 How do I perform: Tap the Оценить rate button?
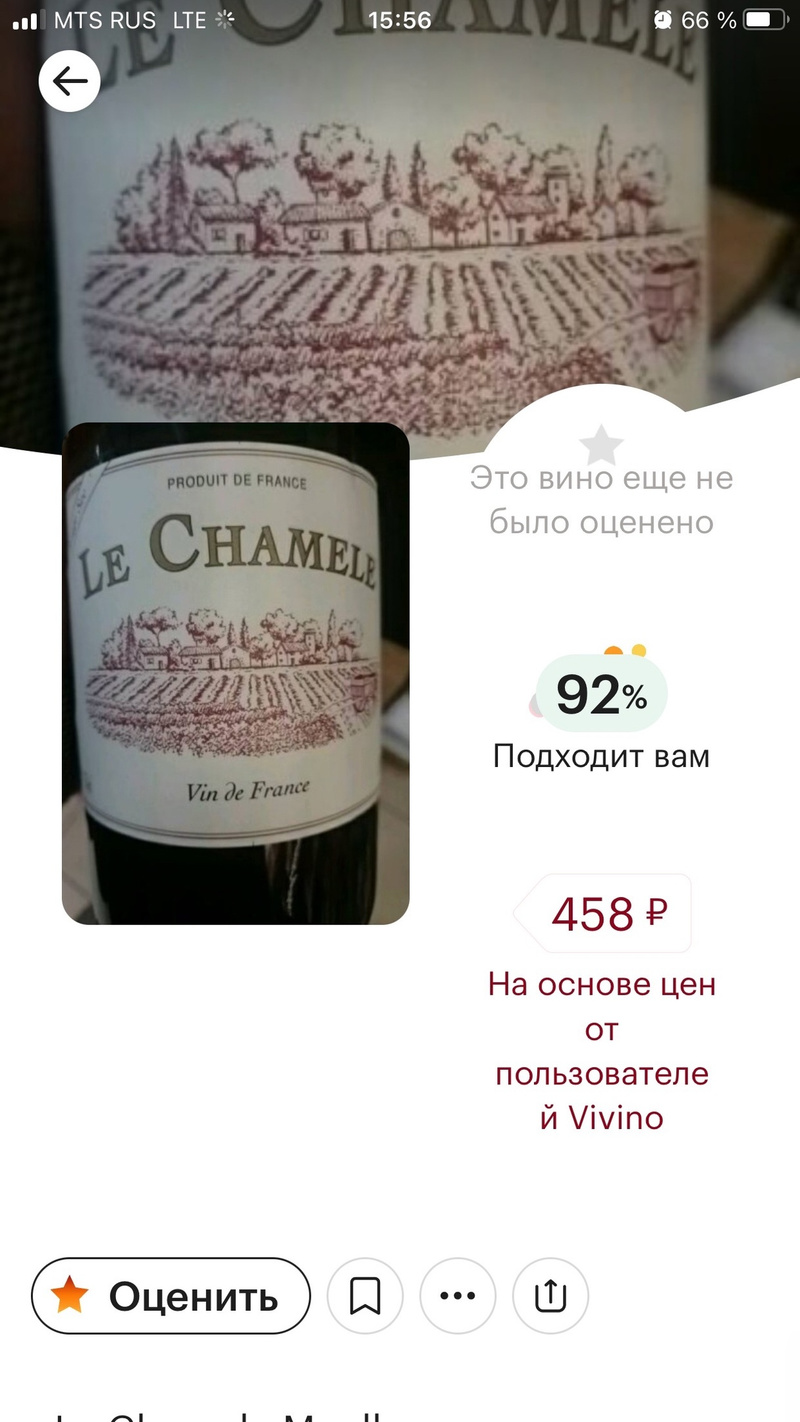click(171, 1296)
